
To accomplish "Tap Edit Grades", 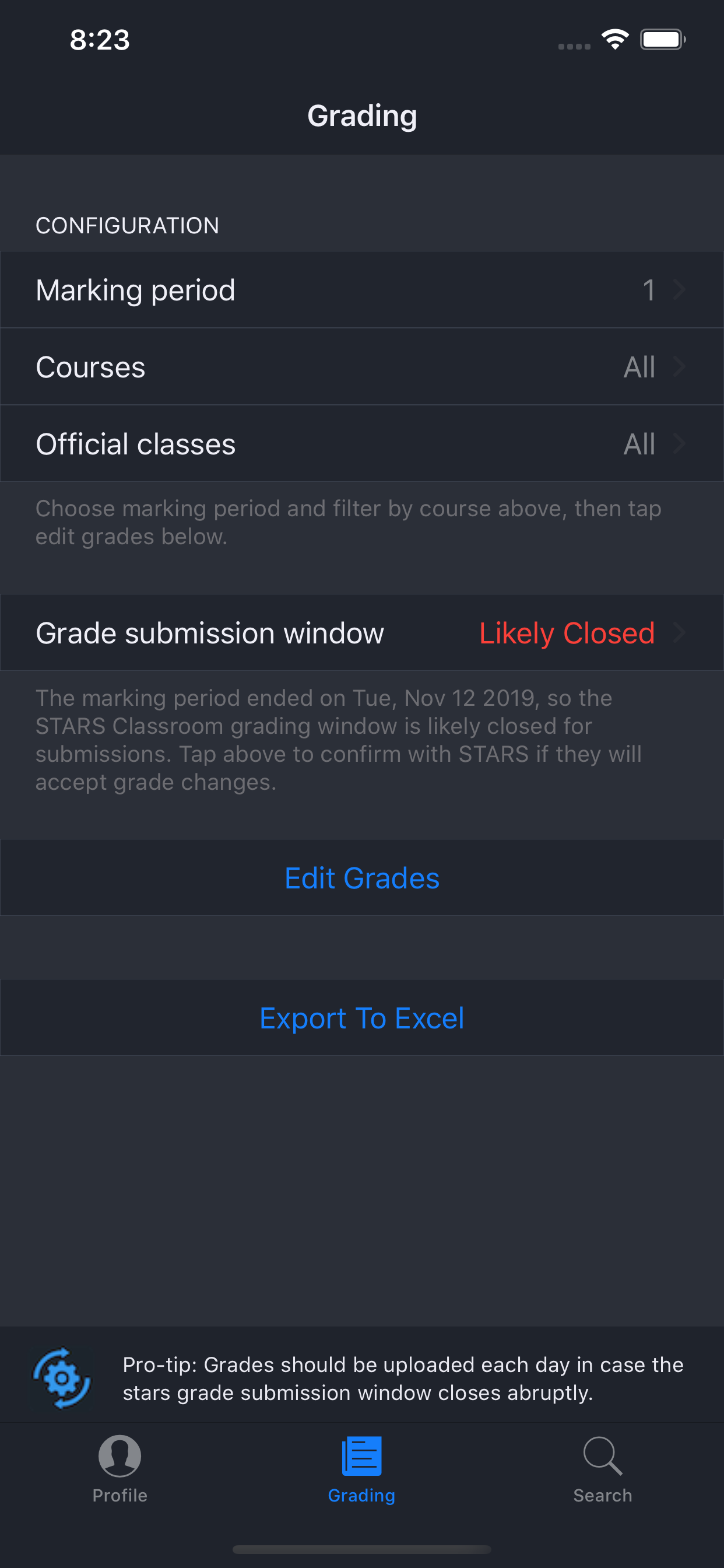I will coord(362,878).
